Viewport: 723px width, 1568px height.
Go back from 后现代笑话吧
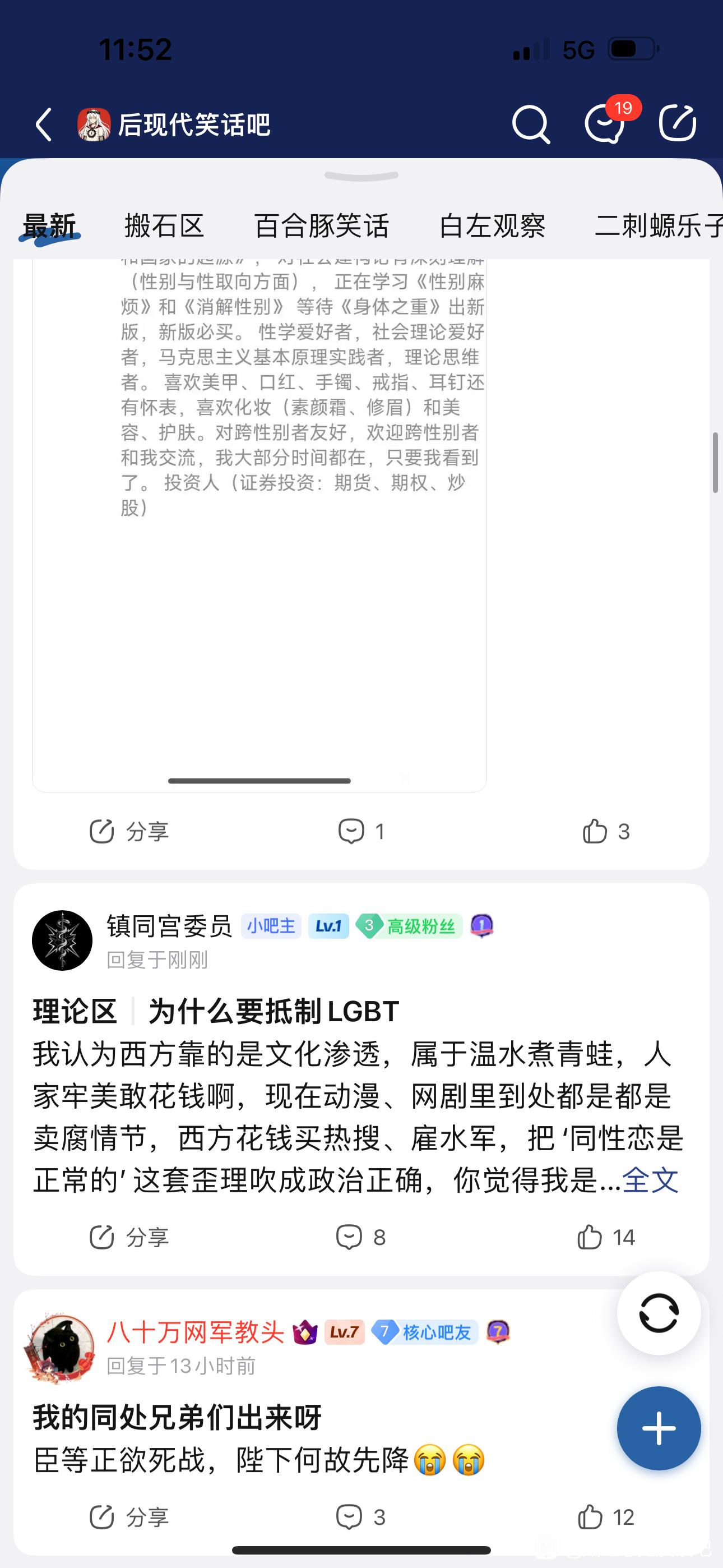pos(44,125)
